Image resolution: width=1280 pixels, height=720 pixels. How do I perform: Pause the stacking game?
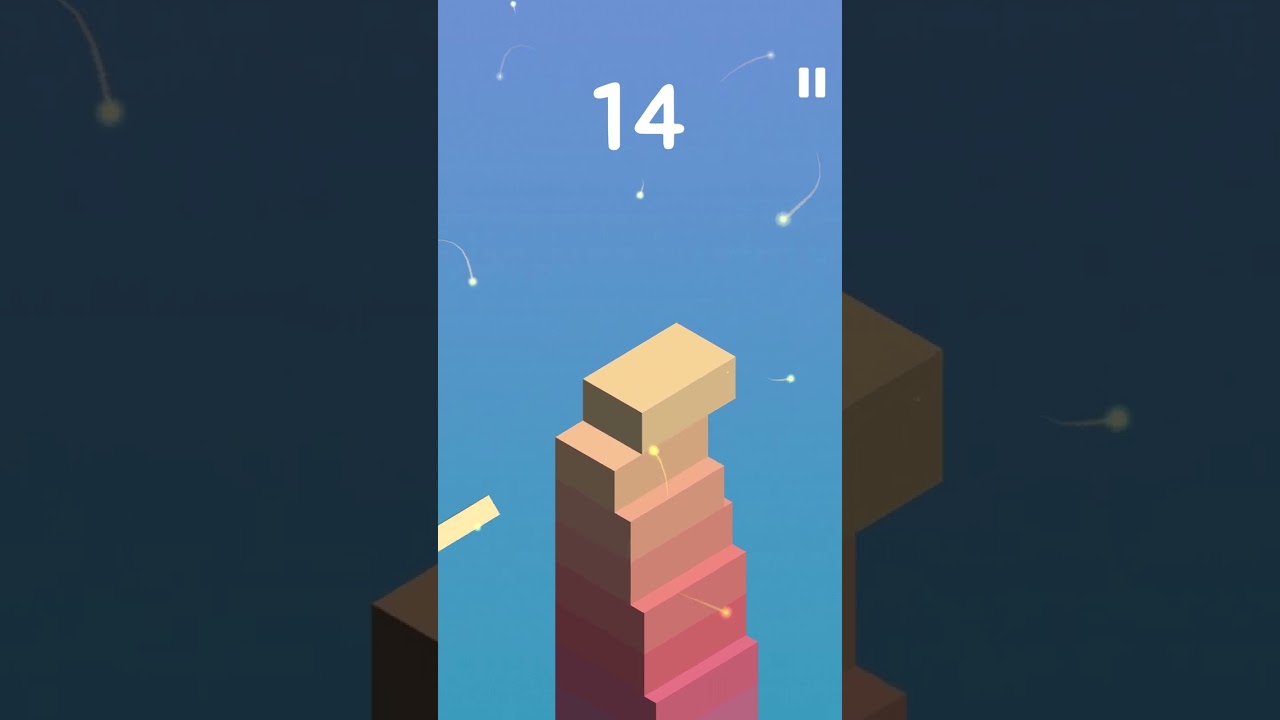click(x=812, y=83)
